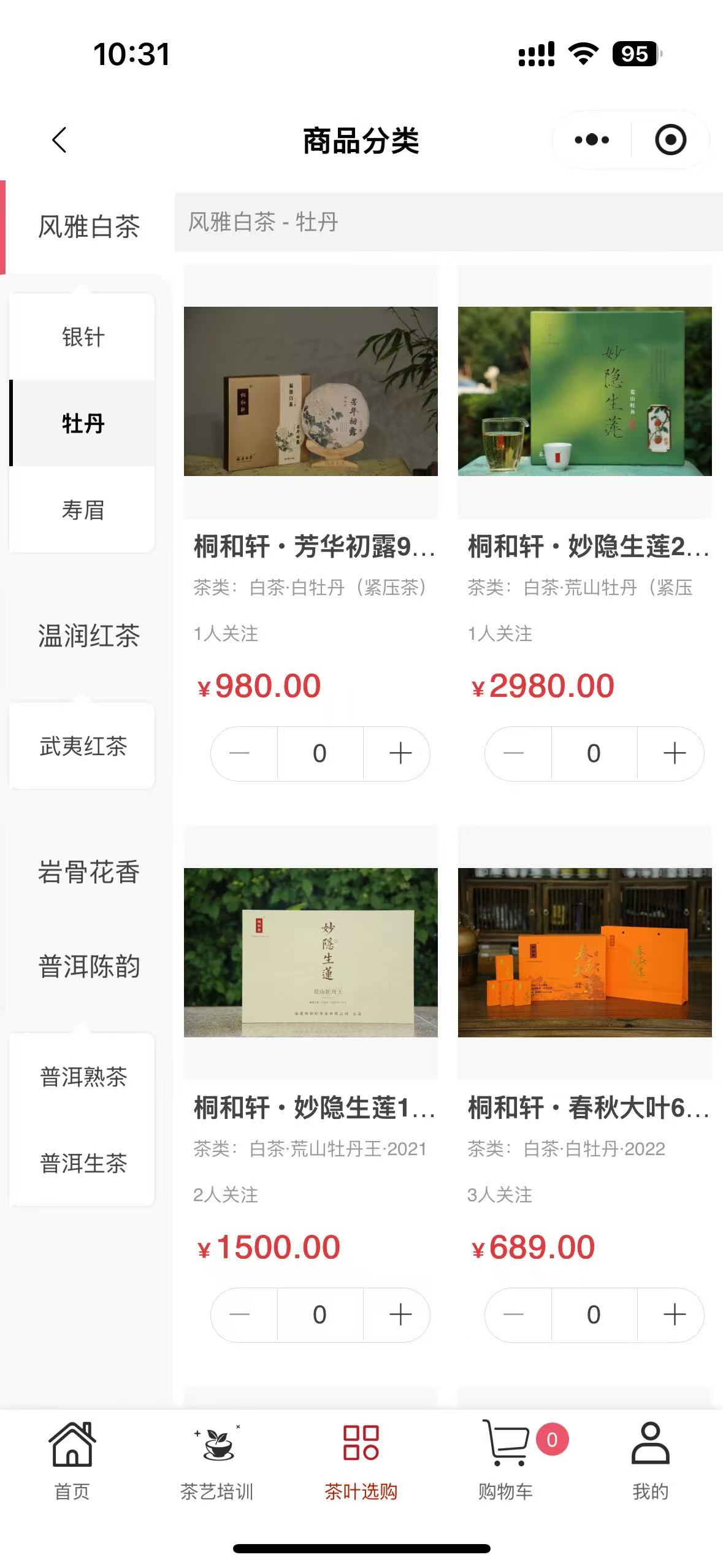Increase quantity of 妙隐生莲 priced ¥2980.00
Image resolution: width=723 pixels, height=1568 pixels.
[x=674, y=753]
